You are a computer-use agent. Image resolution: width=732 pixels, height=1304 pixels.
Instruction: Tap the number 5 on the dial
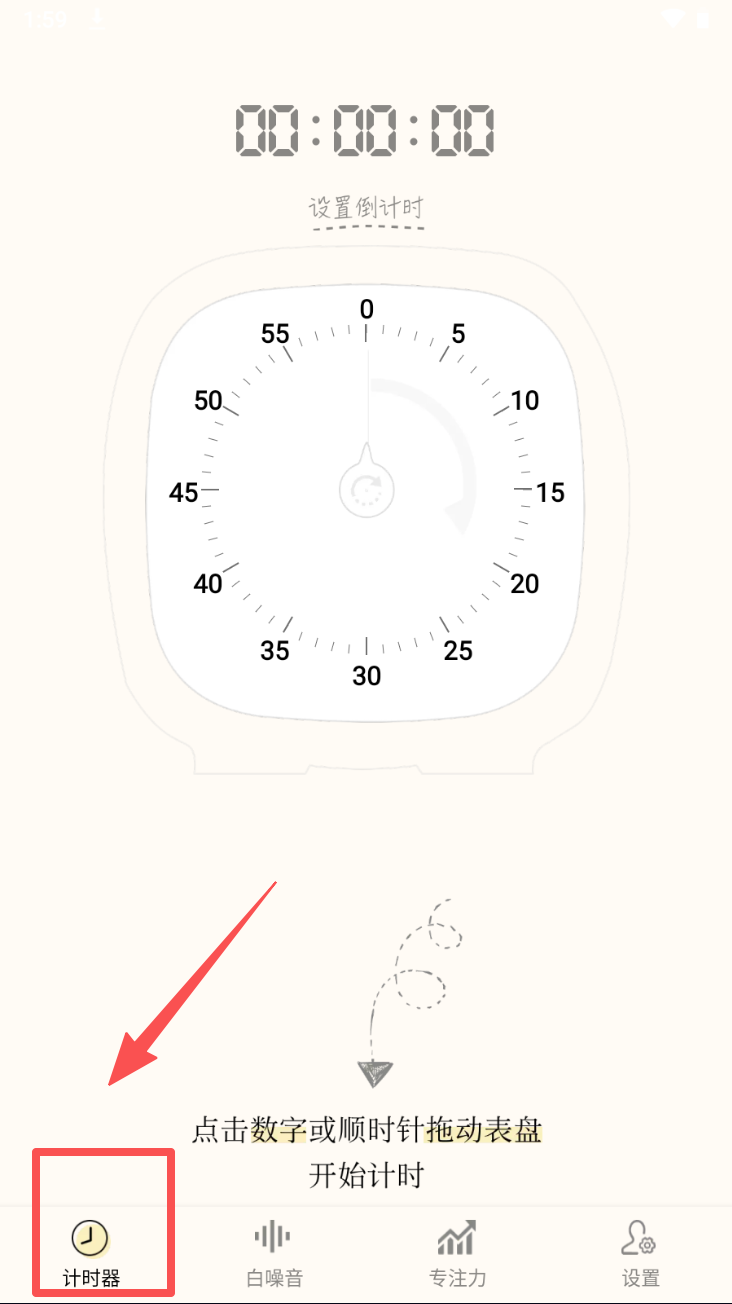tap(458, 334)
